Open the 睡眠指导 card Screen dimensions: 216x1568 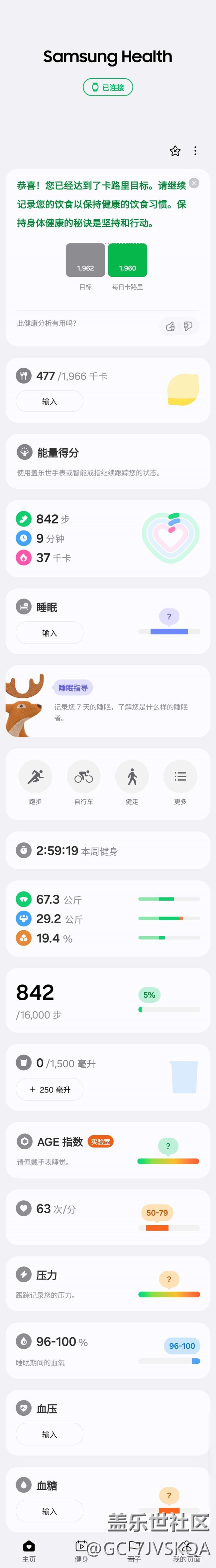107,701
